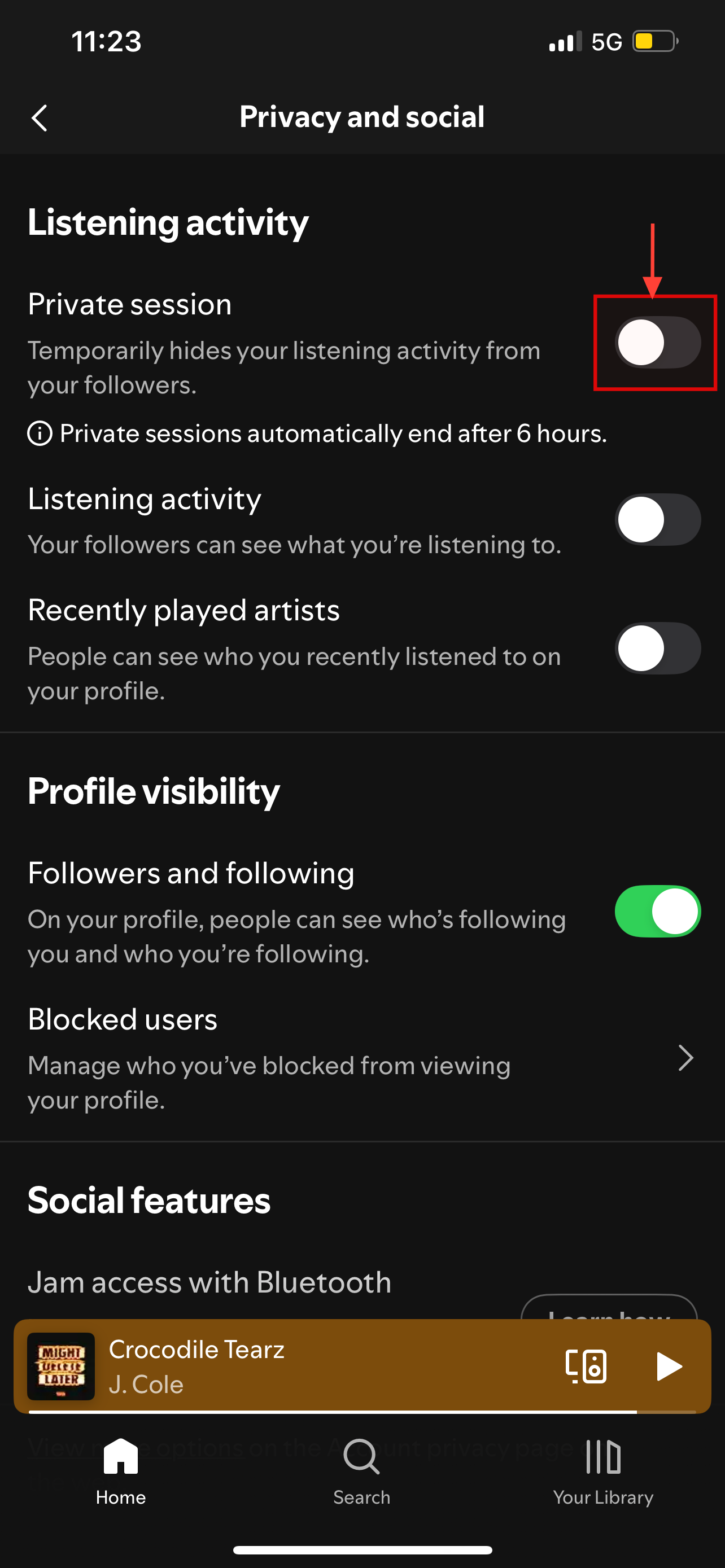This screenshot has width=725, height=1568.
Task: Go back from Privacy and social
Action: click(x=40, y=117)
